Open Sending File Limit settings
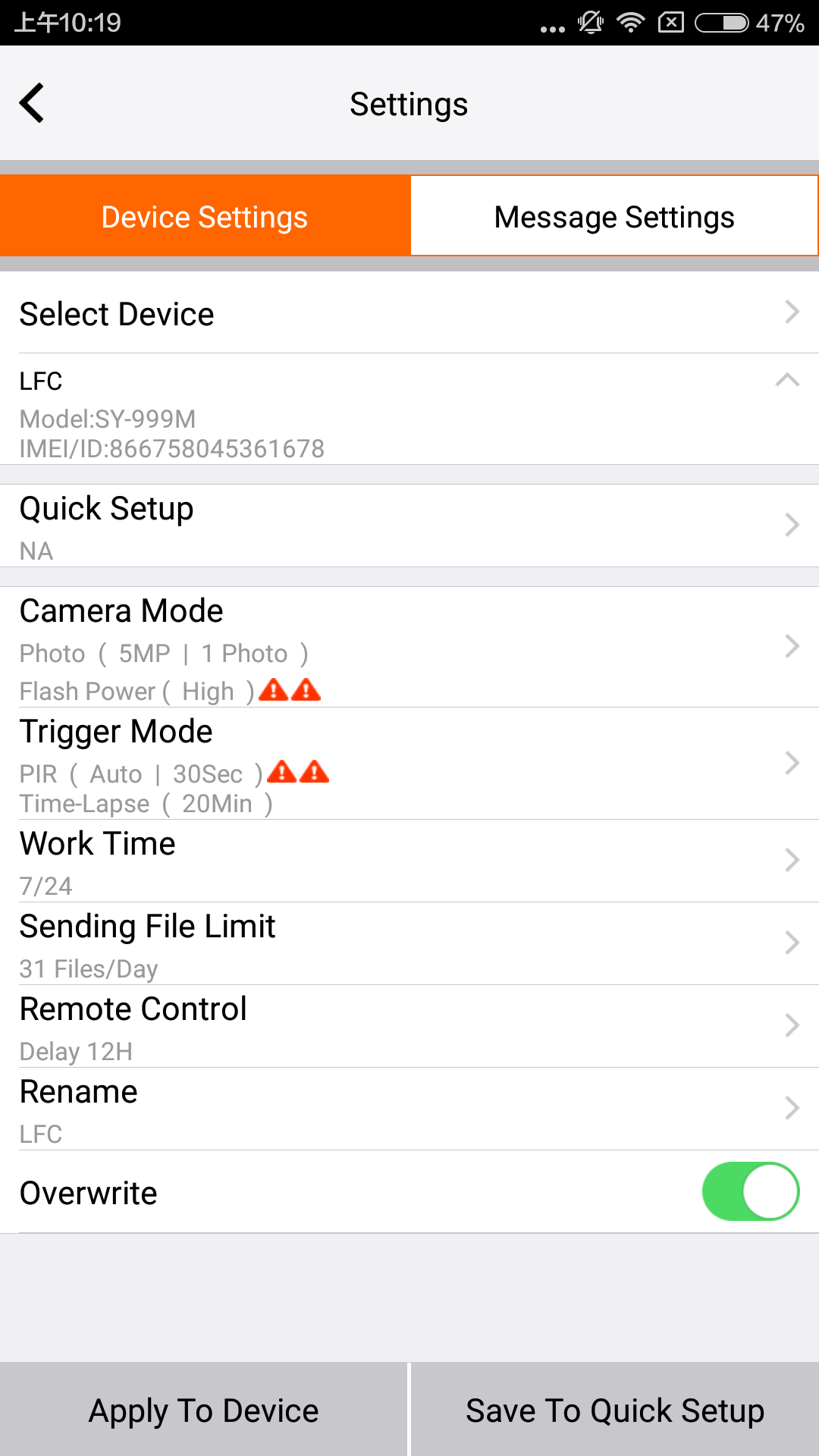819x1456 pixels. click(x=409, y=943)
